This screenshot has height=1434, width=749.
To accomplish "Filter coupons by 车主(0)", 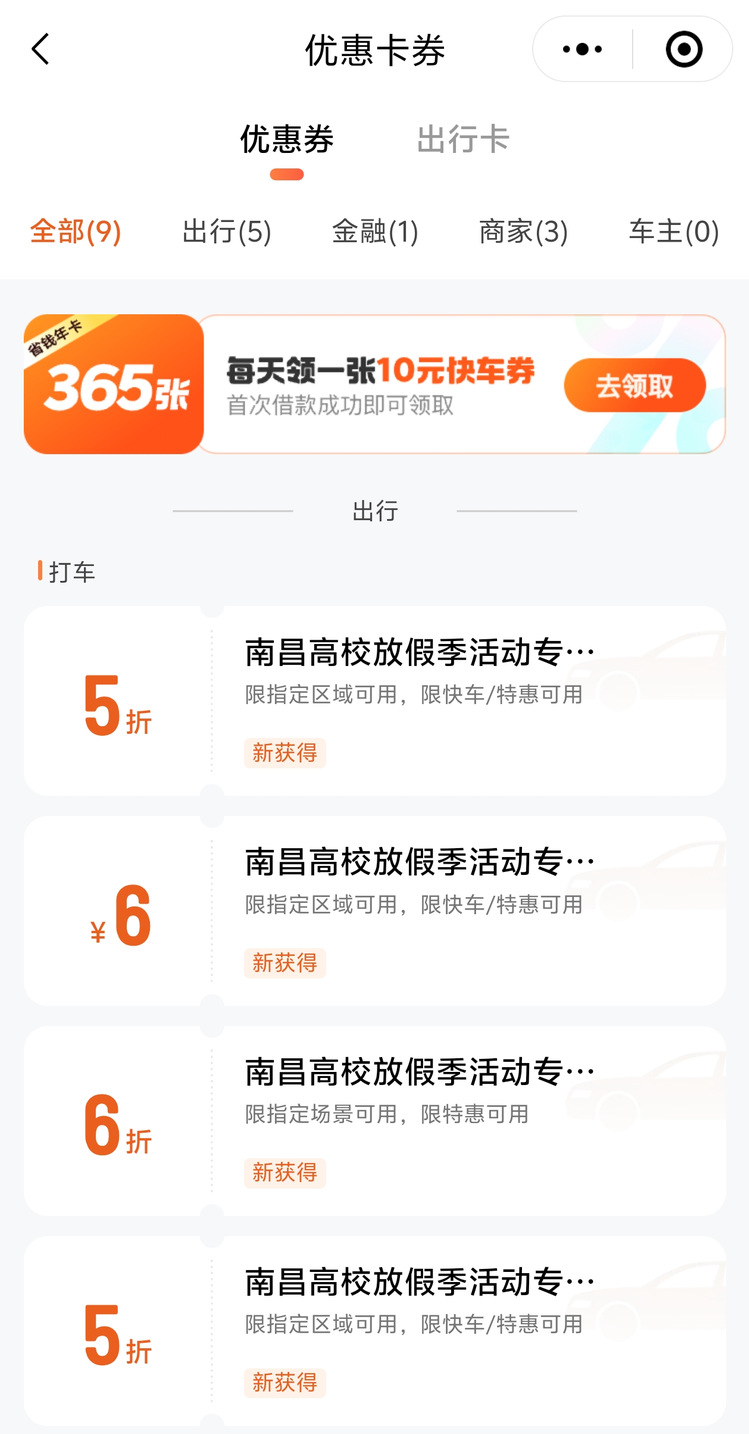I will click(674, 232).
